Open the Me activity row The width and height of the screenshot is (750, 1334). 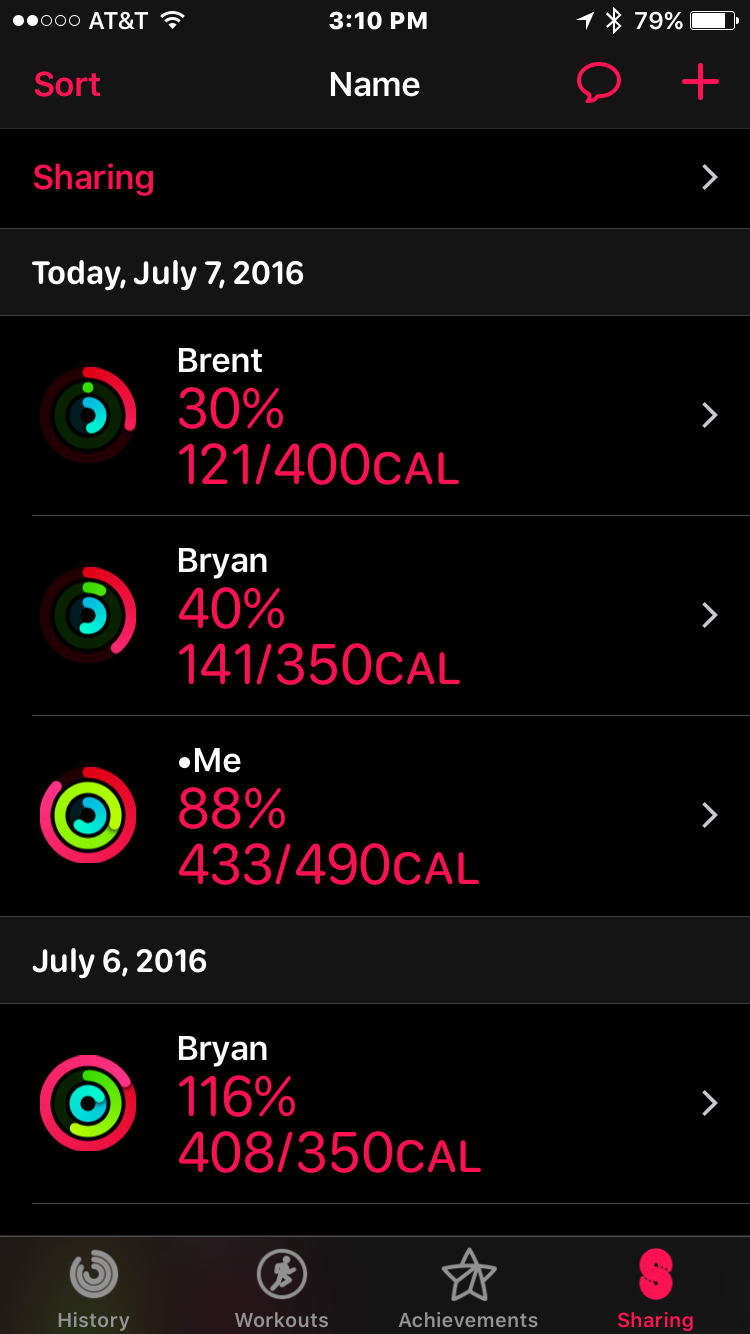tap(375, 815)
